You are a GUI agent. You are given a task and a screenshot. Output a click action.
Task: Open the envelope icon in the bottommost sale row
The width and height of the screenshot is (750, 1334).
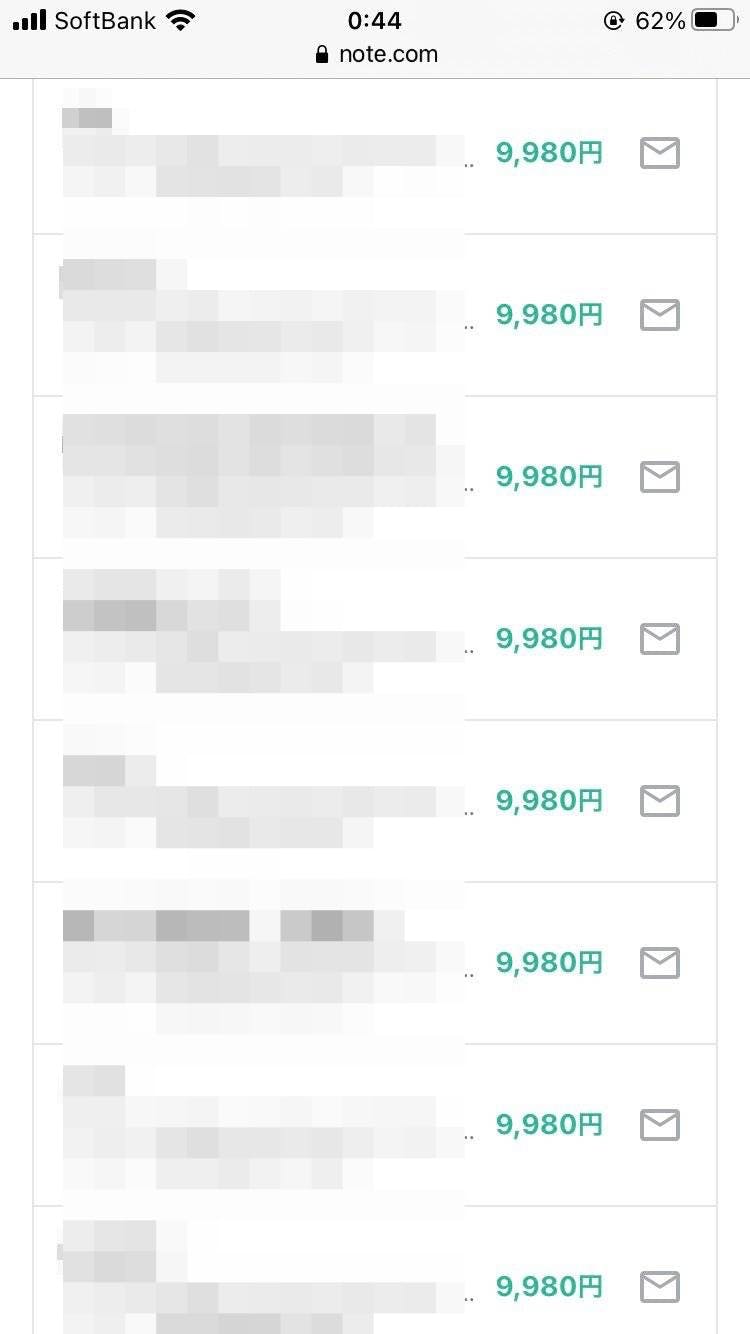click(x=659, y=1286)
